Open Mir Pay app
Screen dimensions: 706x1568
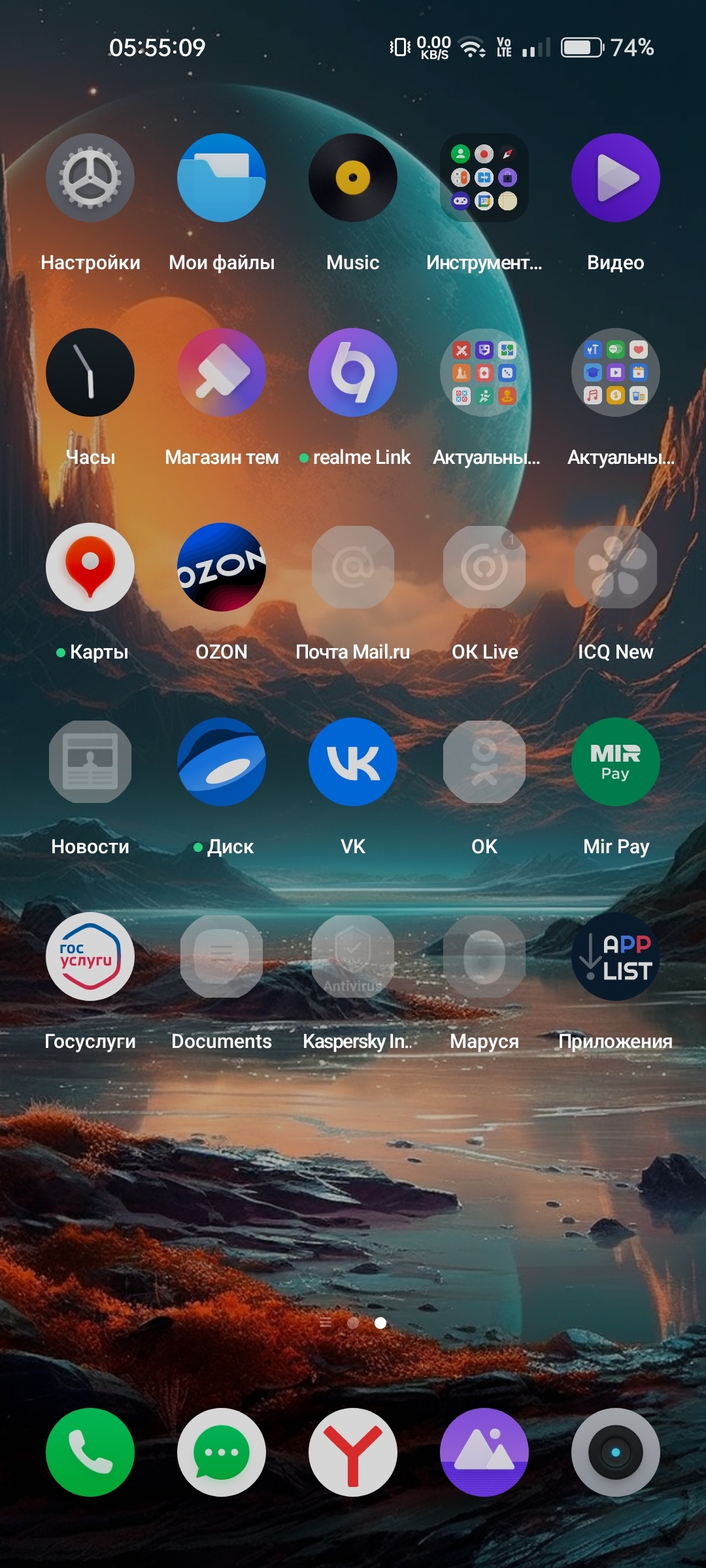[x=616, y=762]
